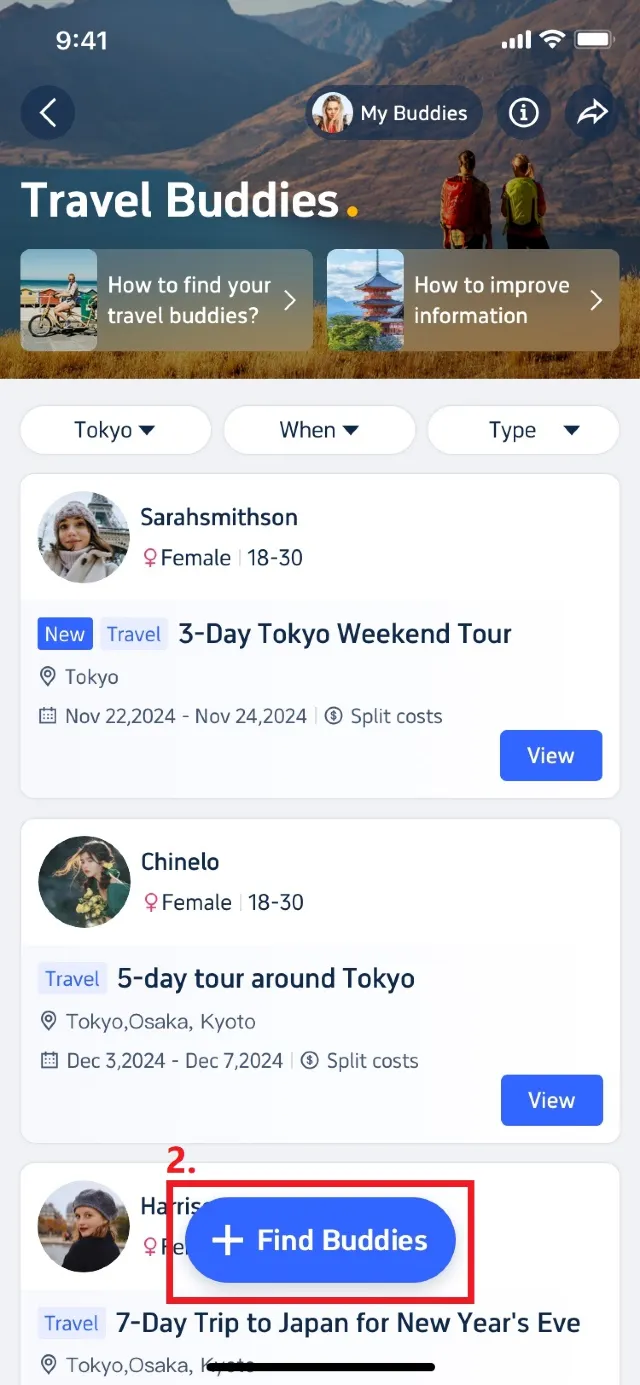Image resolution: width=640 pixels, height=1385 pixels.
Task: Open the info icon in header
Action: point(524,113)
